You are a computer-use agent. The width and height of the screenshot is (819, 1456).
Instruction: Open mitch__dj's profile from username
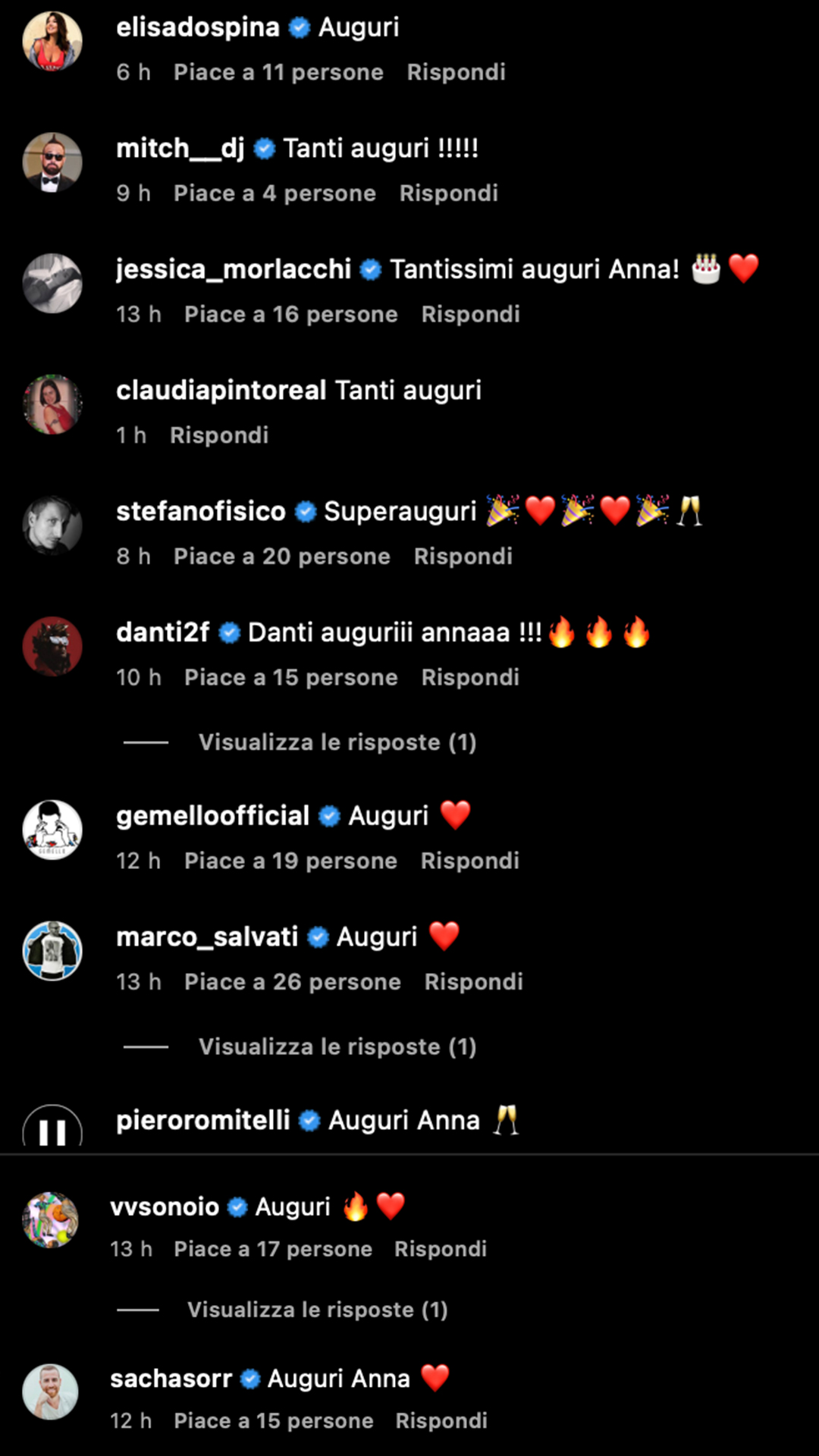pyautogui.click(x=180, y=148)
